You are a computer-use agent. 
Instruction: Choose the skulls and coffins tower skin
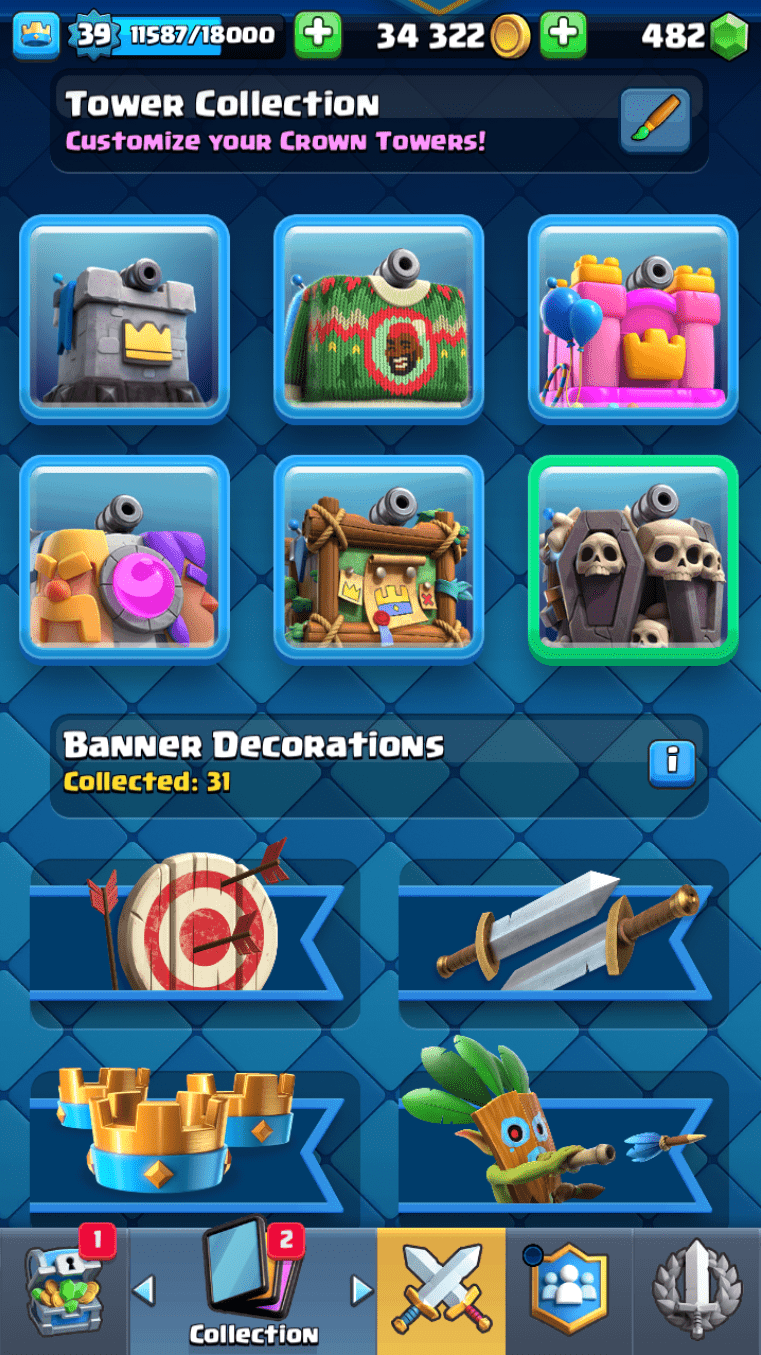point(633,560)
